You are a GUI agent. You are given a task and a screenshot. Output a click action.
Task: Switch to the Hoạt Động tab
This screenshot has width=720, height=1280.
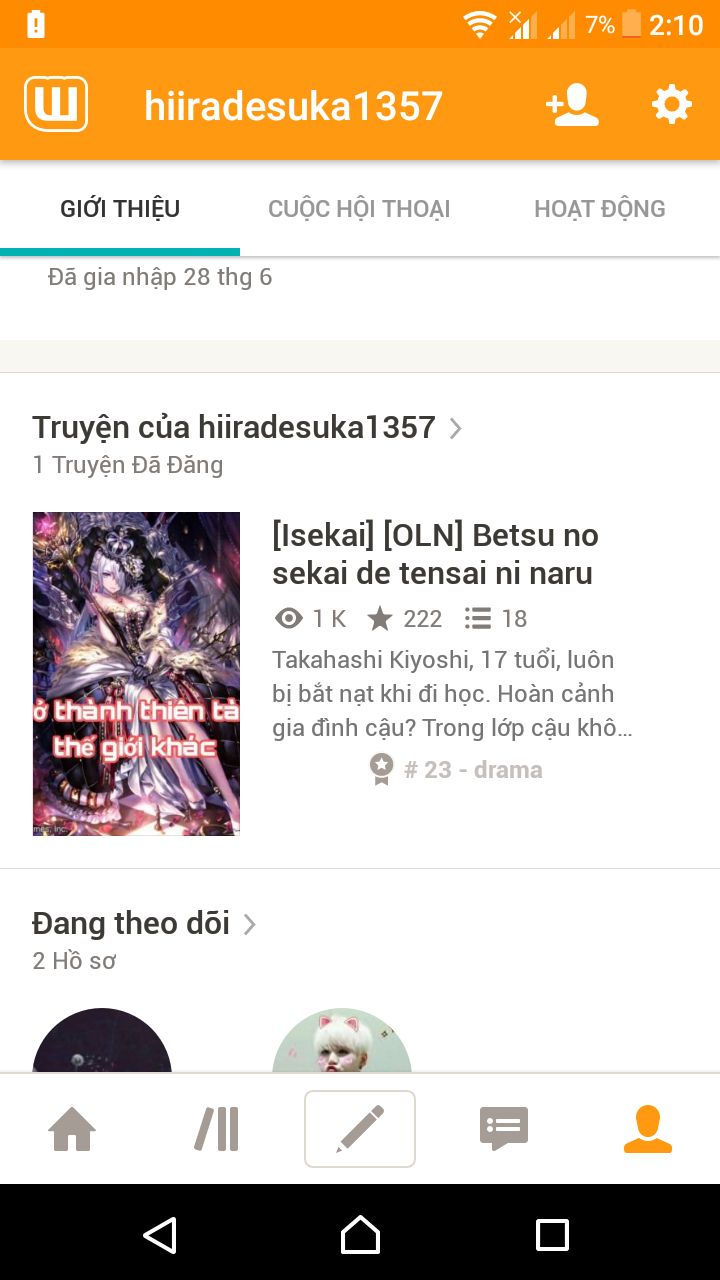[x=599, y=208]
